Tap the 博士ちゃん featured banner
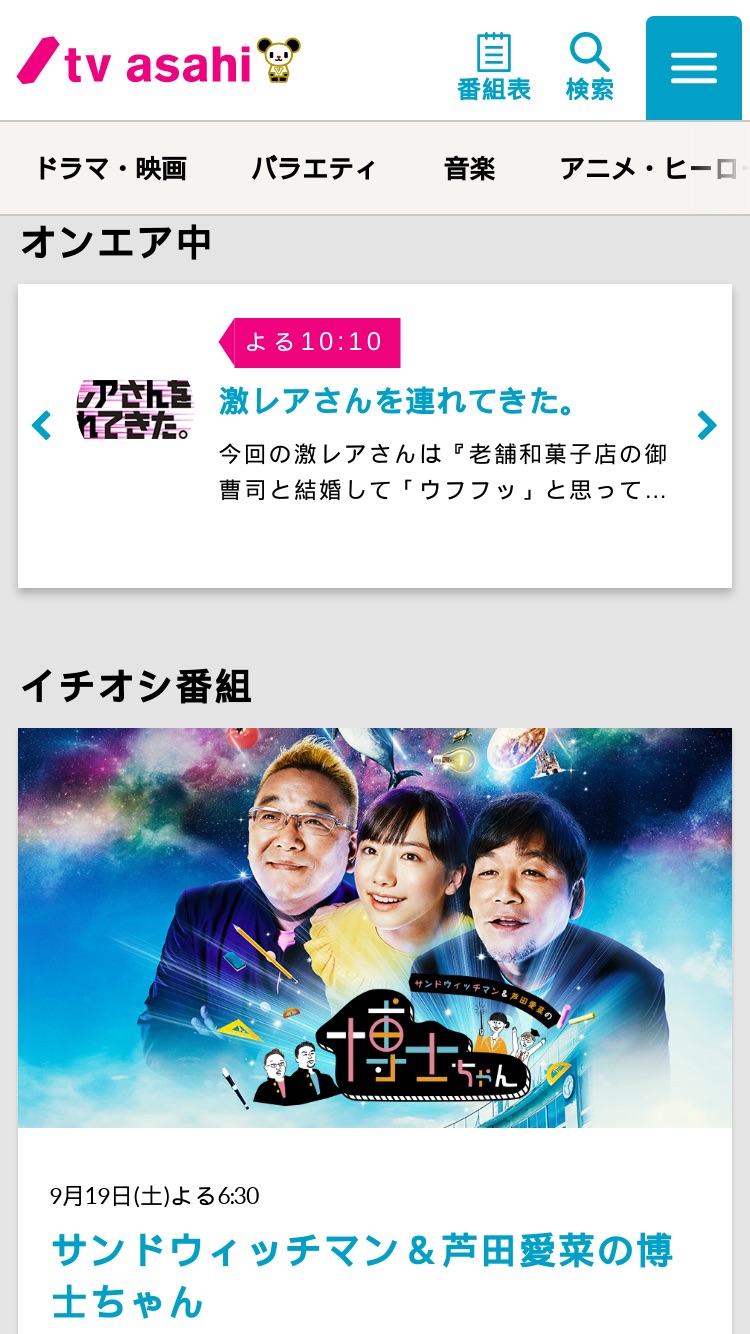Image resolution: width=750 pixels, height=1334 pixels. pyautogui.click(x=375, y=928)
